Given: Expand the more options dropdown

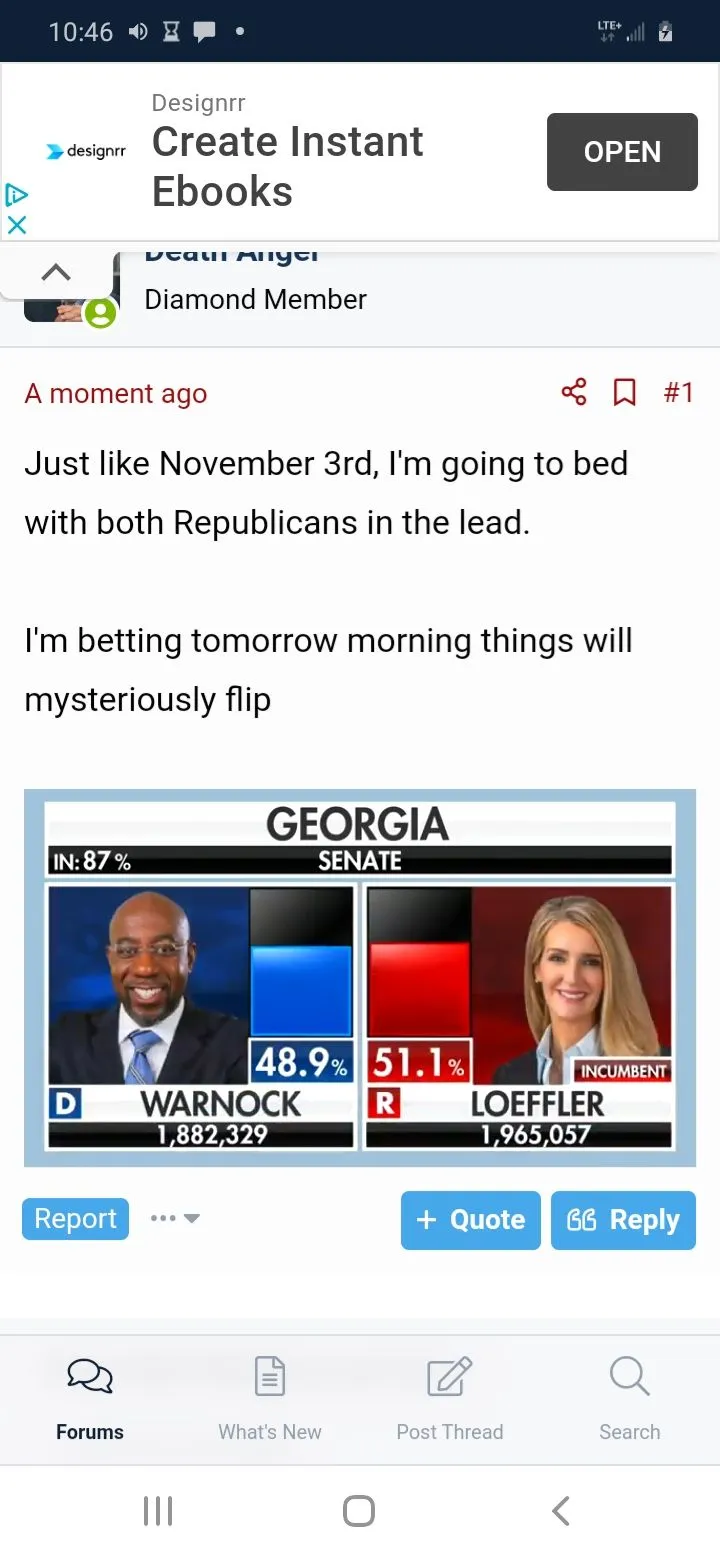Looking at the screenshot, I should 176,1218.
